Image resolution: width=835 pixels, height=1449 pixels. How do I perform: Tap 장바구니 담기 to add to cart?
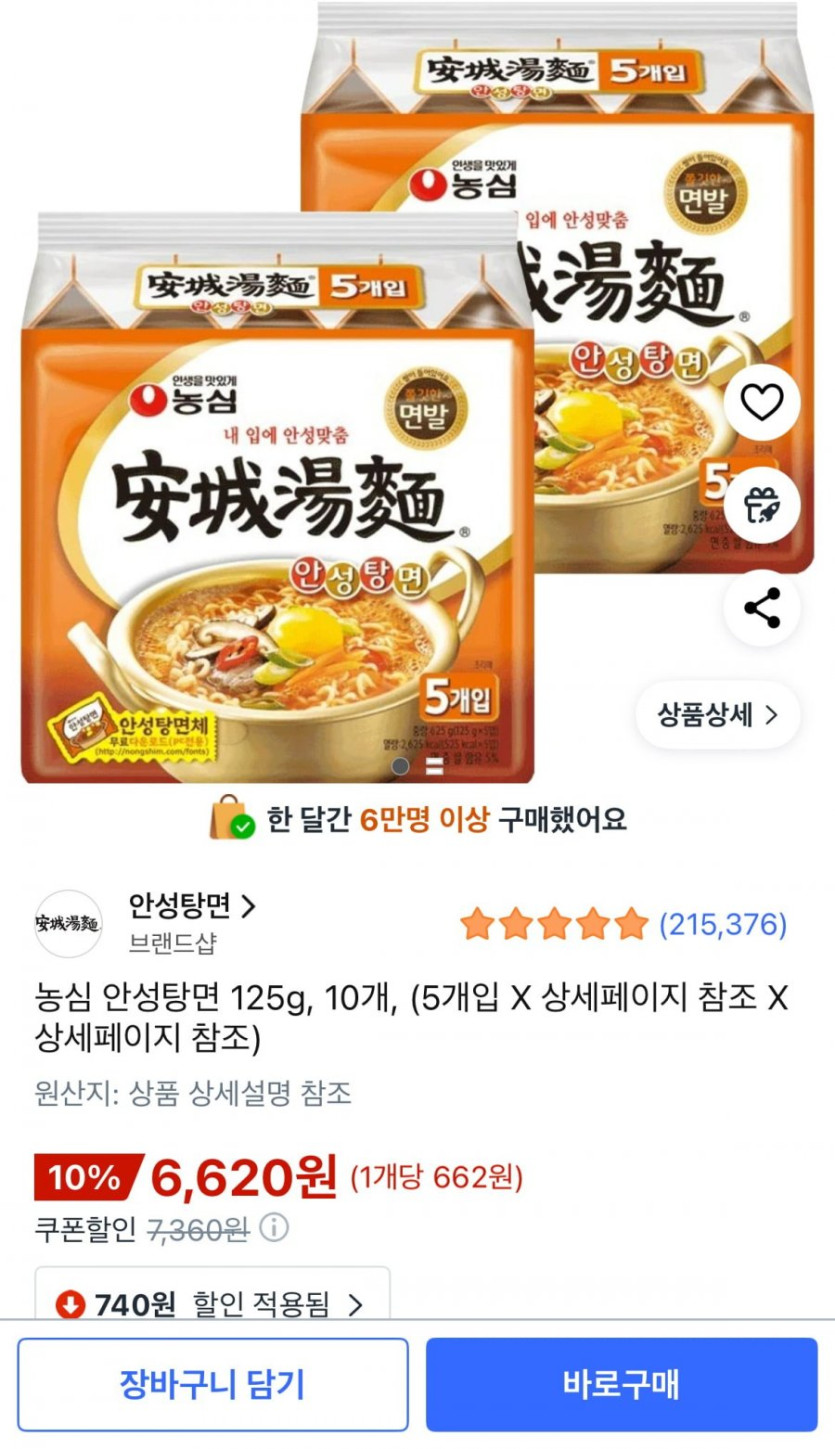[213, 1384]
